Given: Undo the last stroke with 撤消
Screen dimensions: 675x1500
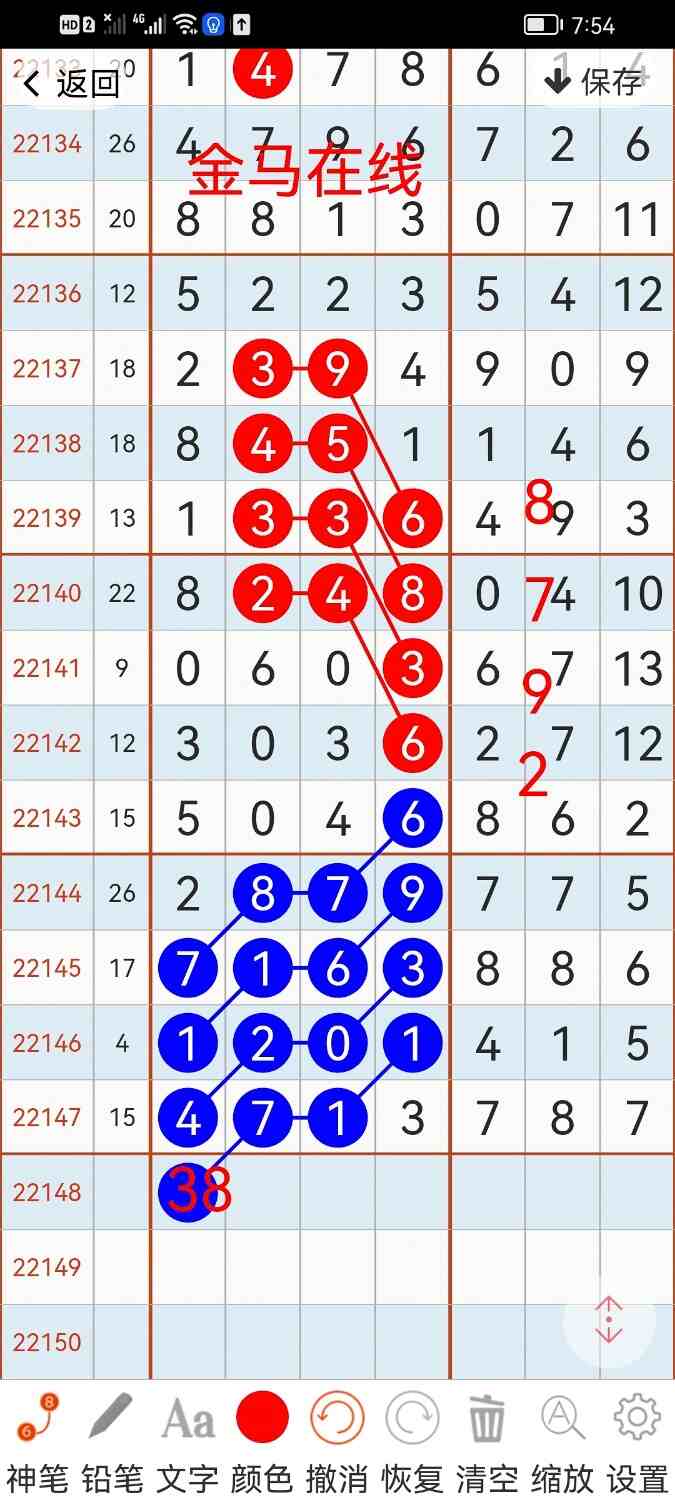Looking at the screenshot, I should coord(337,1440).
